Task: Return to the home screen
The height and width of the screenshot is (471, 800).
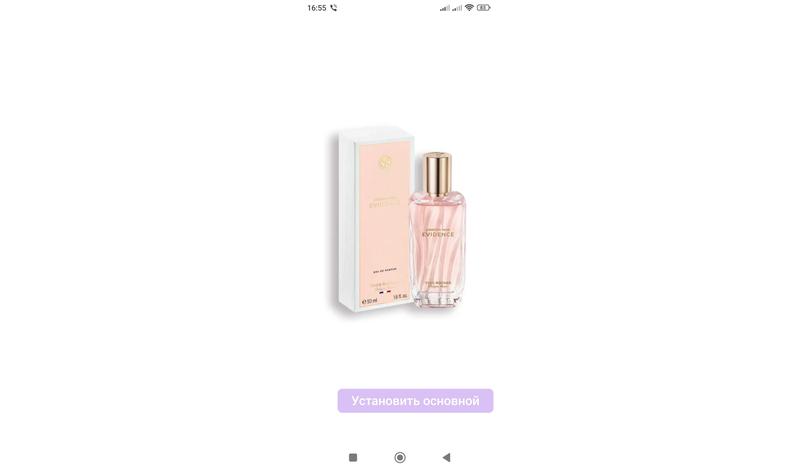Action: 400,457
